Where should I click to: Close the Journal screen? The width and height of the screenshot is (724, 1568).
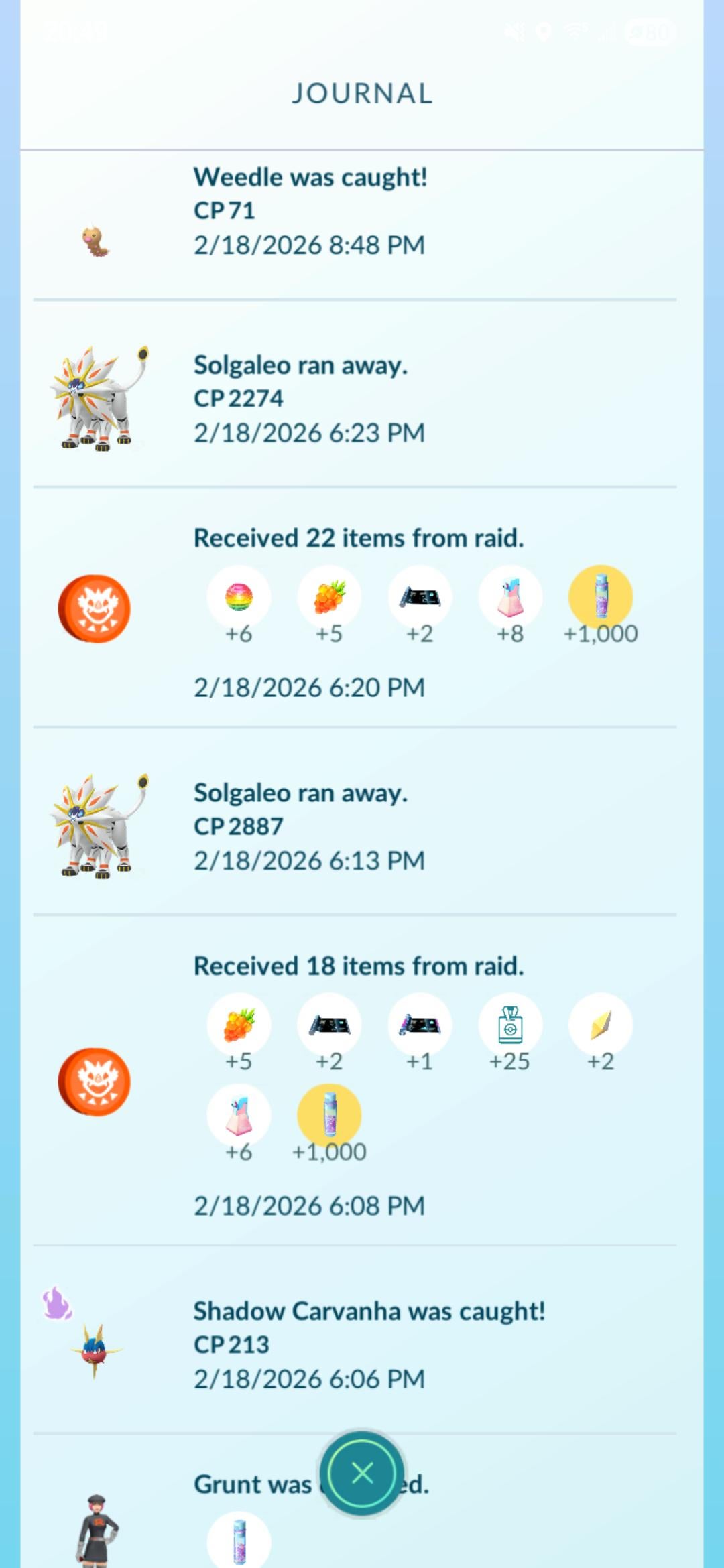(x=362, y=1473)
